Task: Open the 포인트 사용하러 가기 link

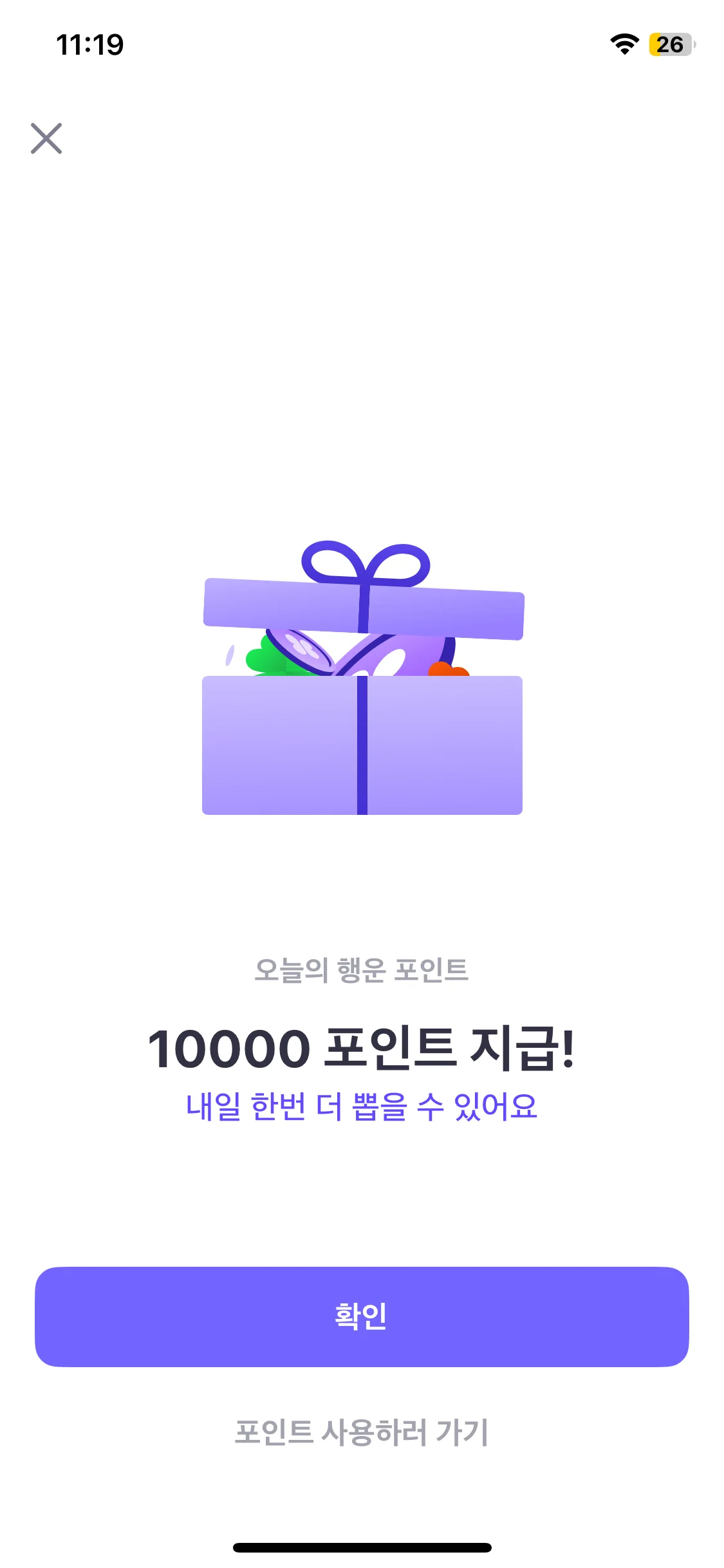Action: click(x=362, y=1433)
